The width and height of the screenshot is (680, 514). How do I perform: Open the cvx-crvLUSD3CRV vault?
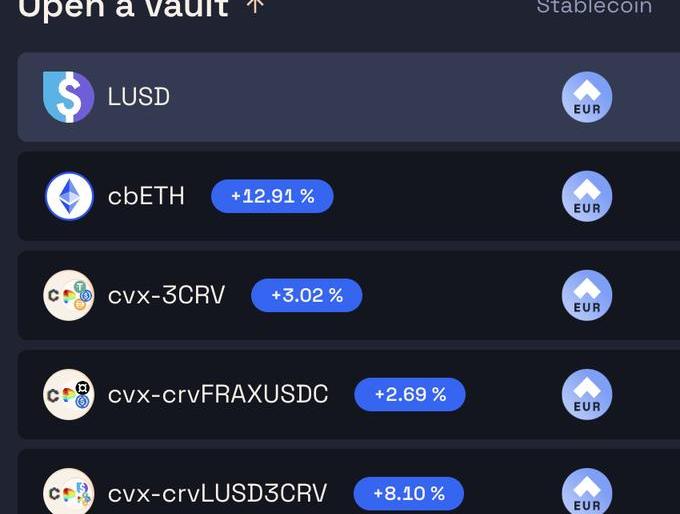(x=216, y=493)
